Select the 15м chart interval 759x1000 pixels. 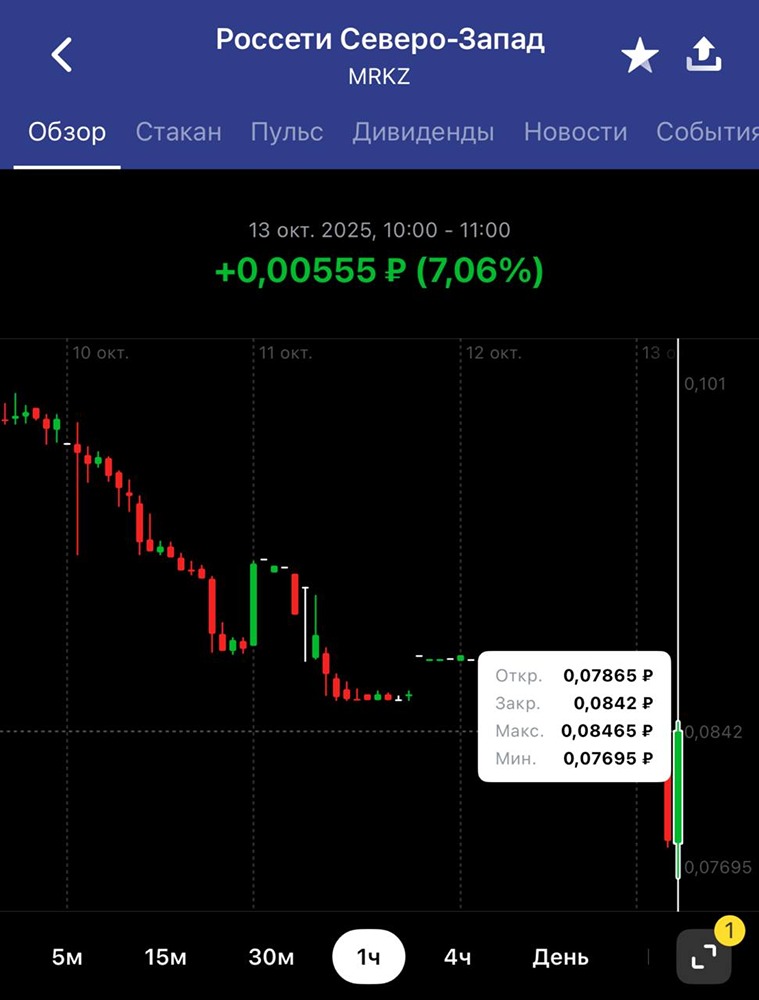click(165, 957)
